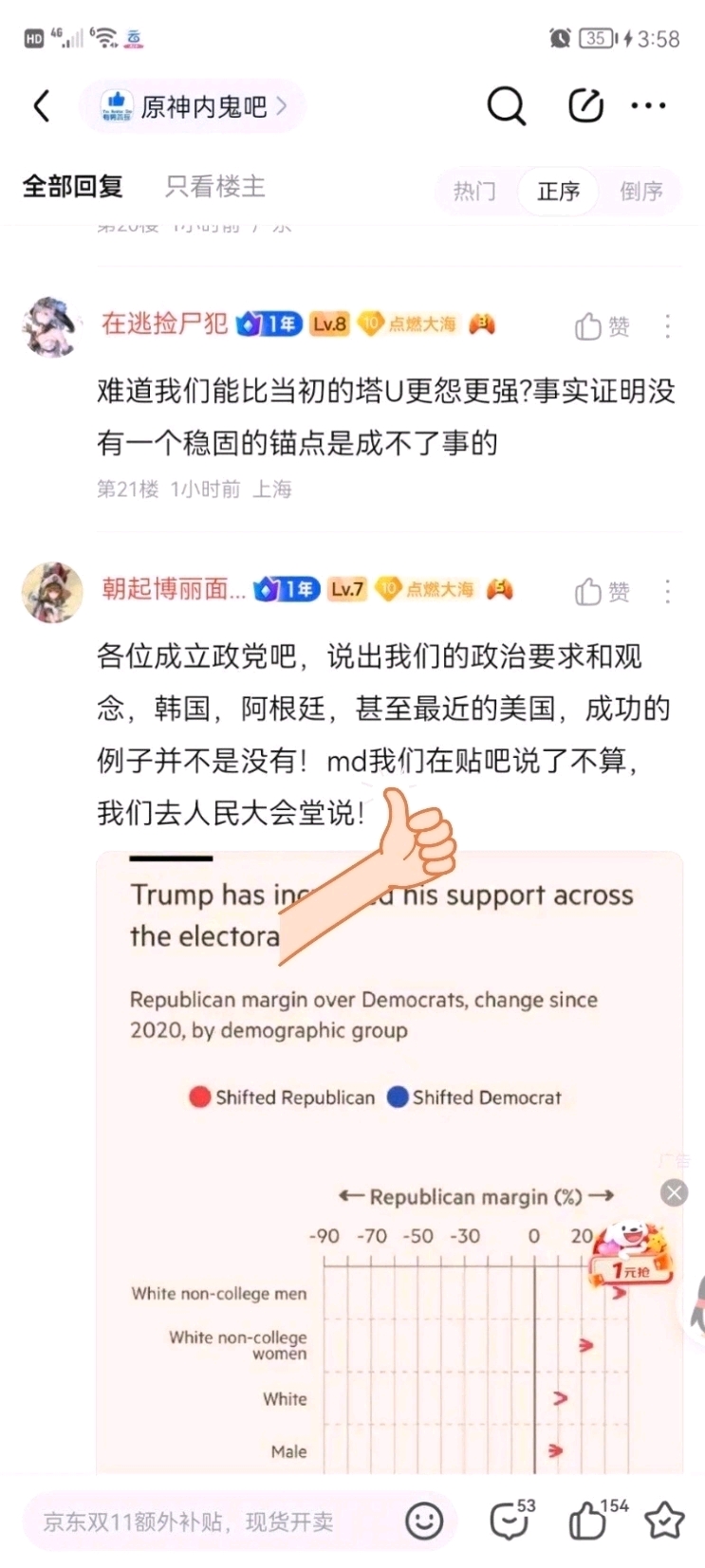Open more options for 朝起博丽面's reply
Screen dimensions: 705x1568
pos(668,593)
